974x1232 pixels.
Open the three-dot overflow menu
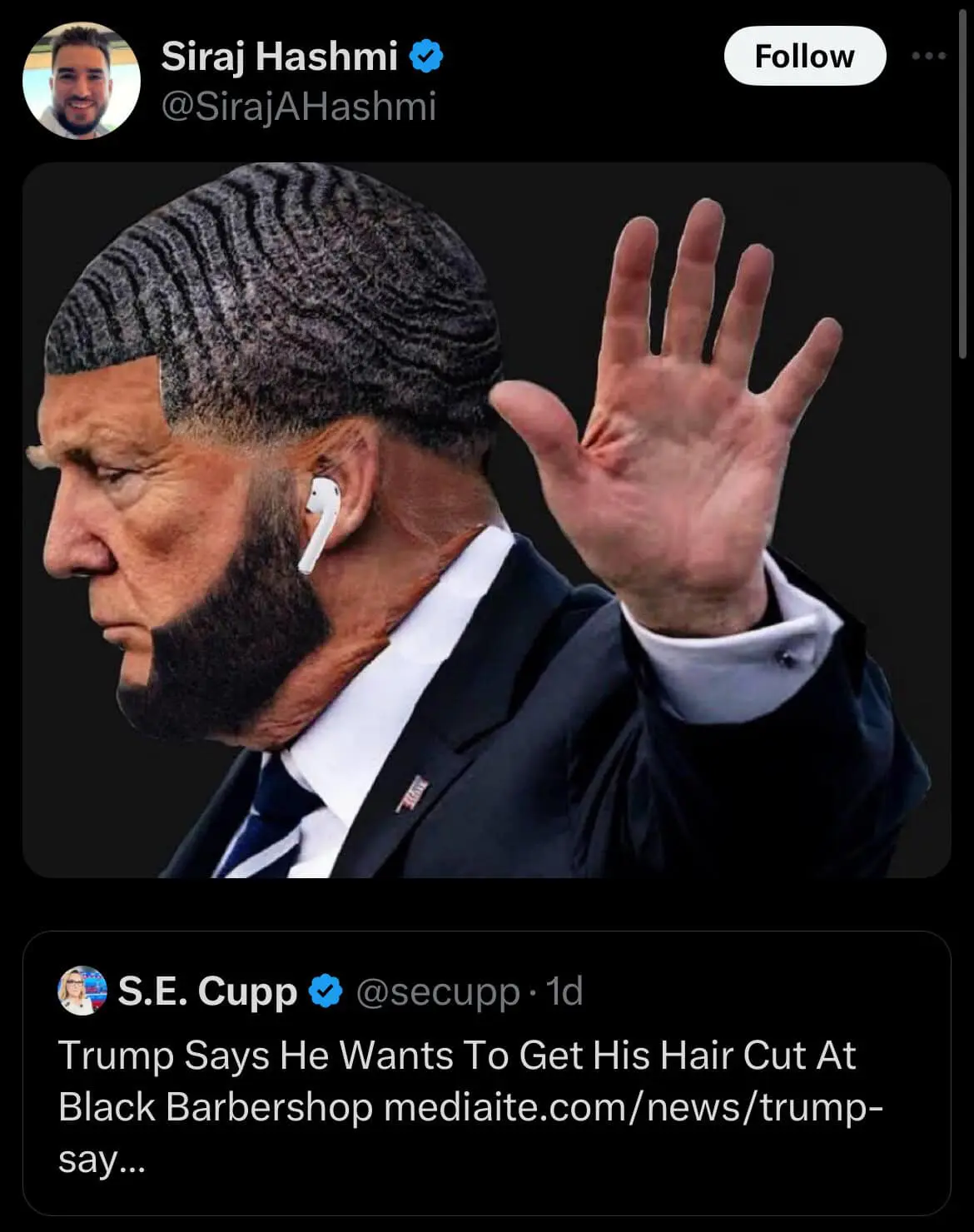[x=929, y=56]
